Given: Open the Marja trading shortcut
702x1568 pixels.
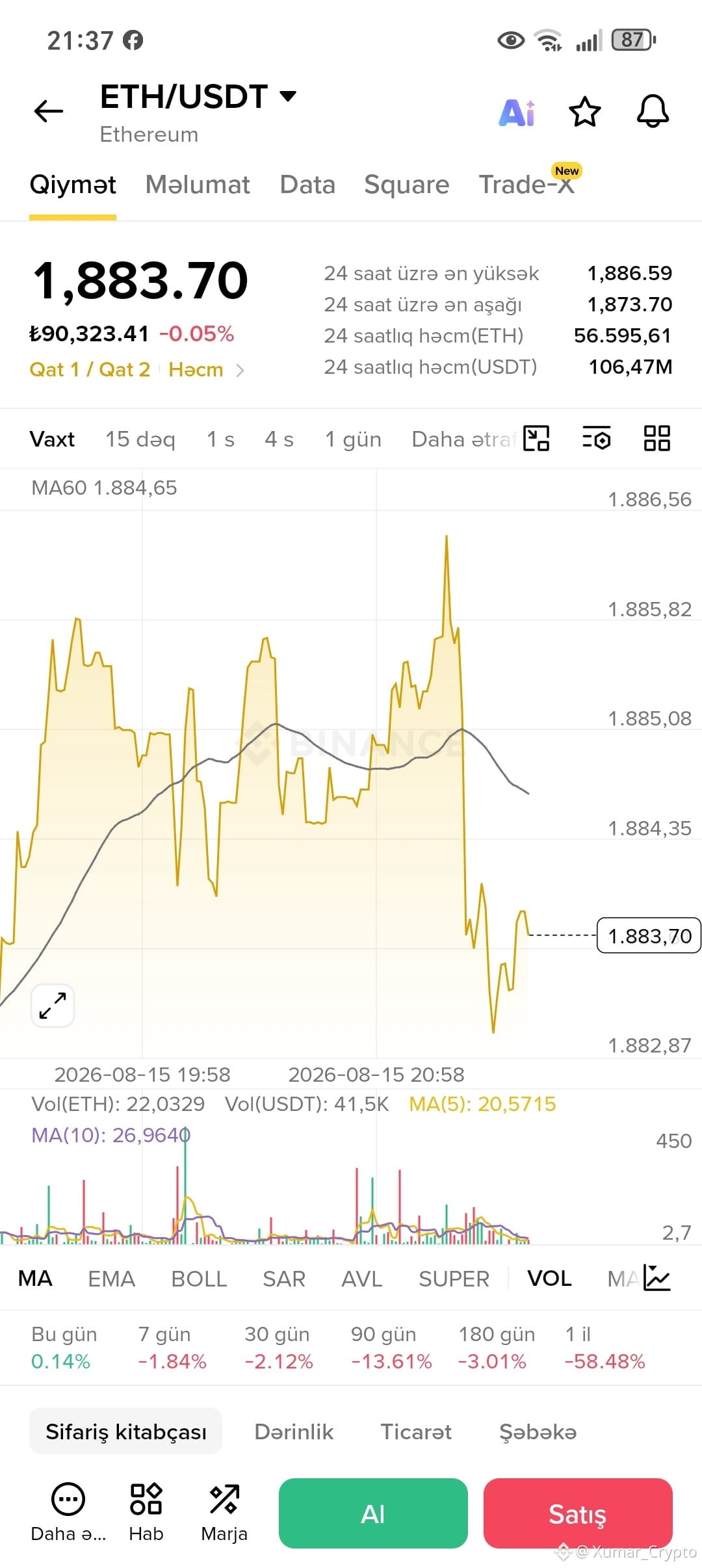Looking at the screenshot, I should pyautogui.click(x=224, y=1513).
